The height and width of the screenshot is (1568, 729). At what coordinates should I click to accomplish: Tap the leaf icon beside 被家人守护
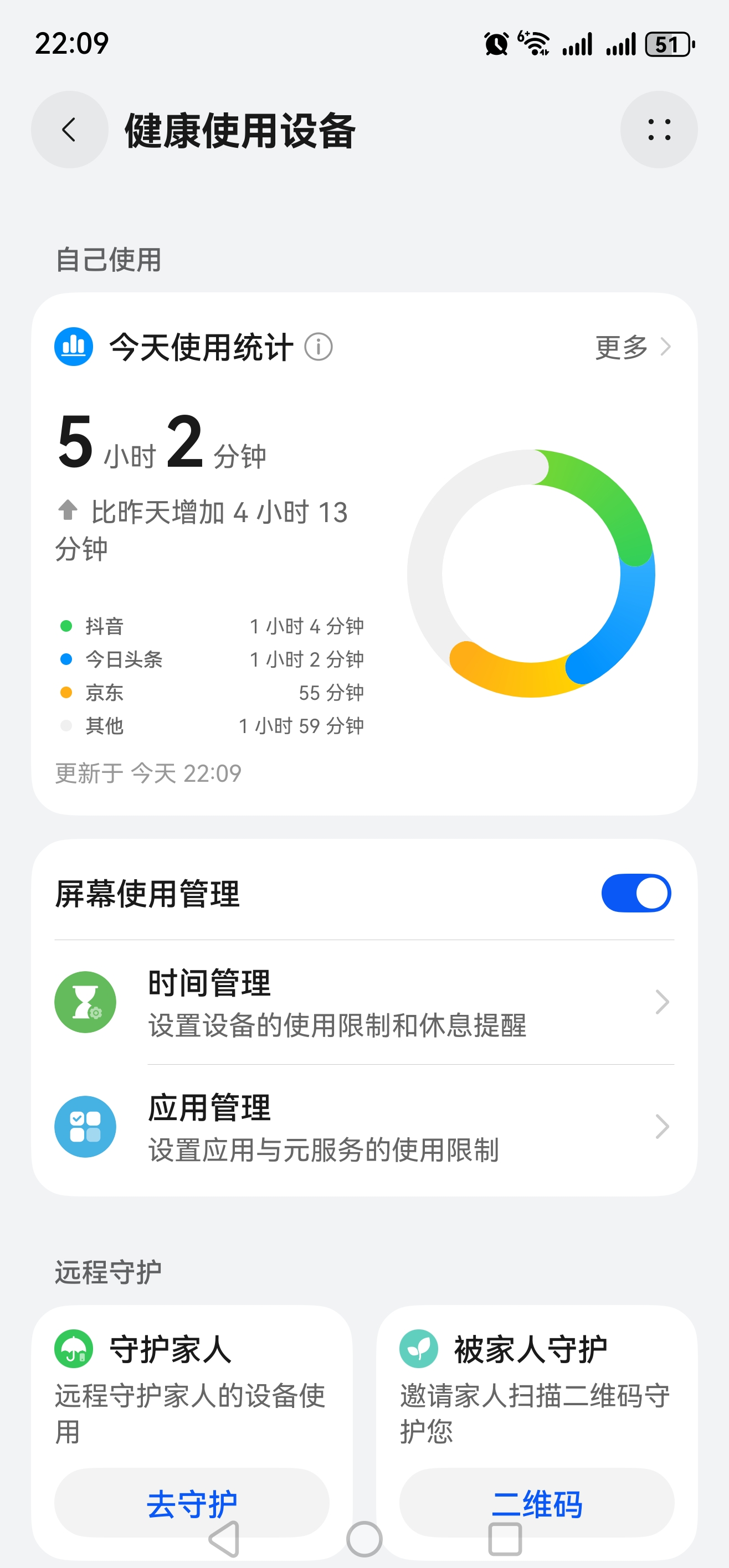pos(419,1348)
